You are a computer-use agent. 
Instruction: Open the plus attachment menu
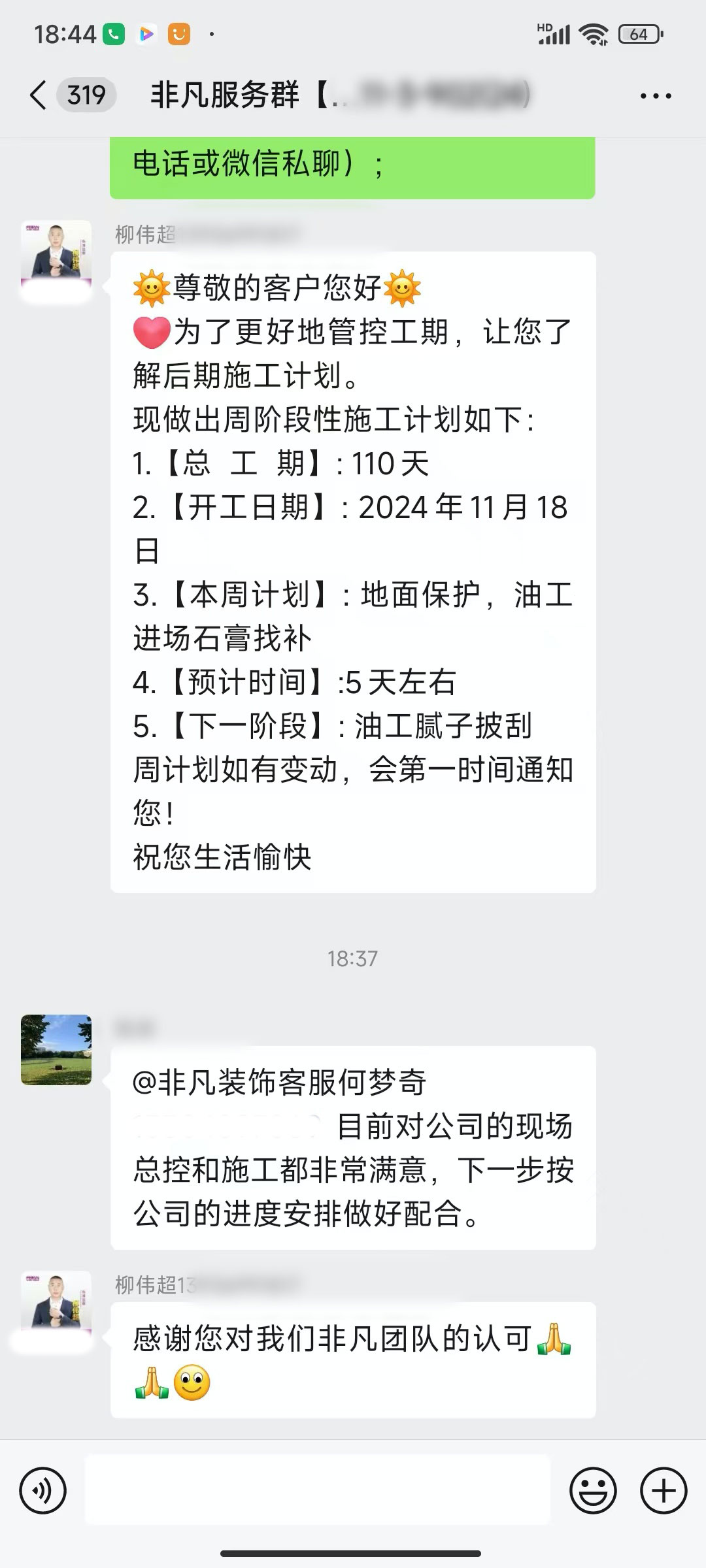664,1491
